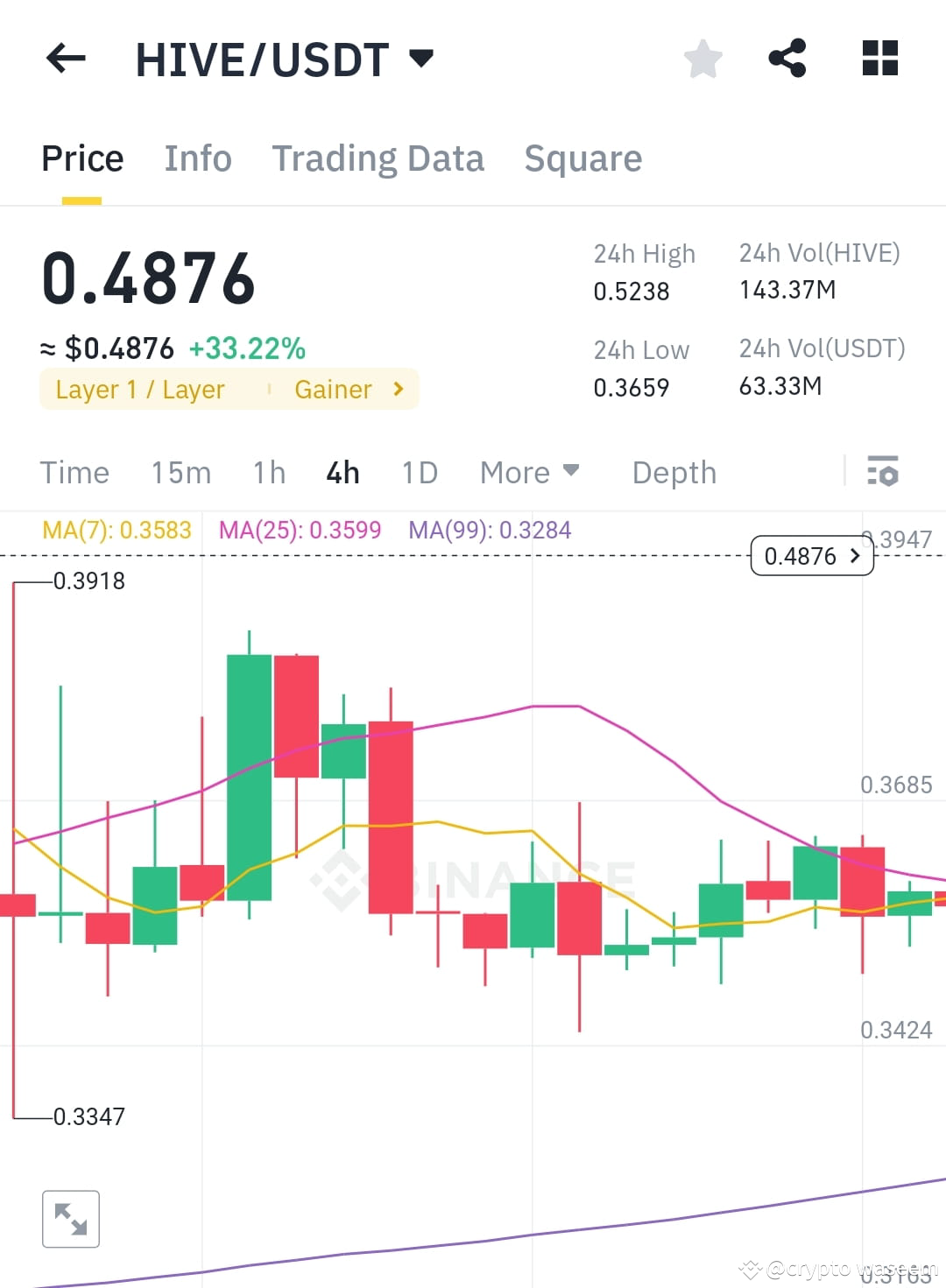Viewport: 946px width, 1288px height.
Task: Add HIVE/USDT to favorites via star icon
Action: [702, 58]
